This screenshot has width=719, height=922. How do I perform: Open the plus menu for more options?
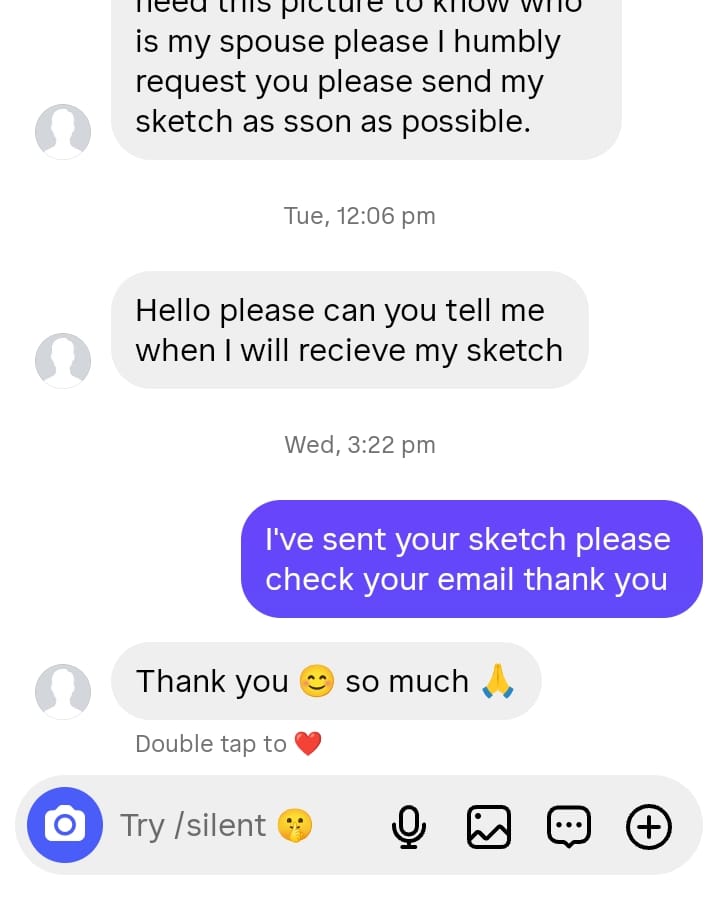649,826
